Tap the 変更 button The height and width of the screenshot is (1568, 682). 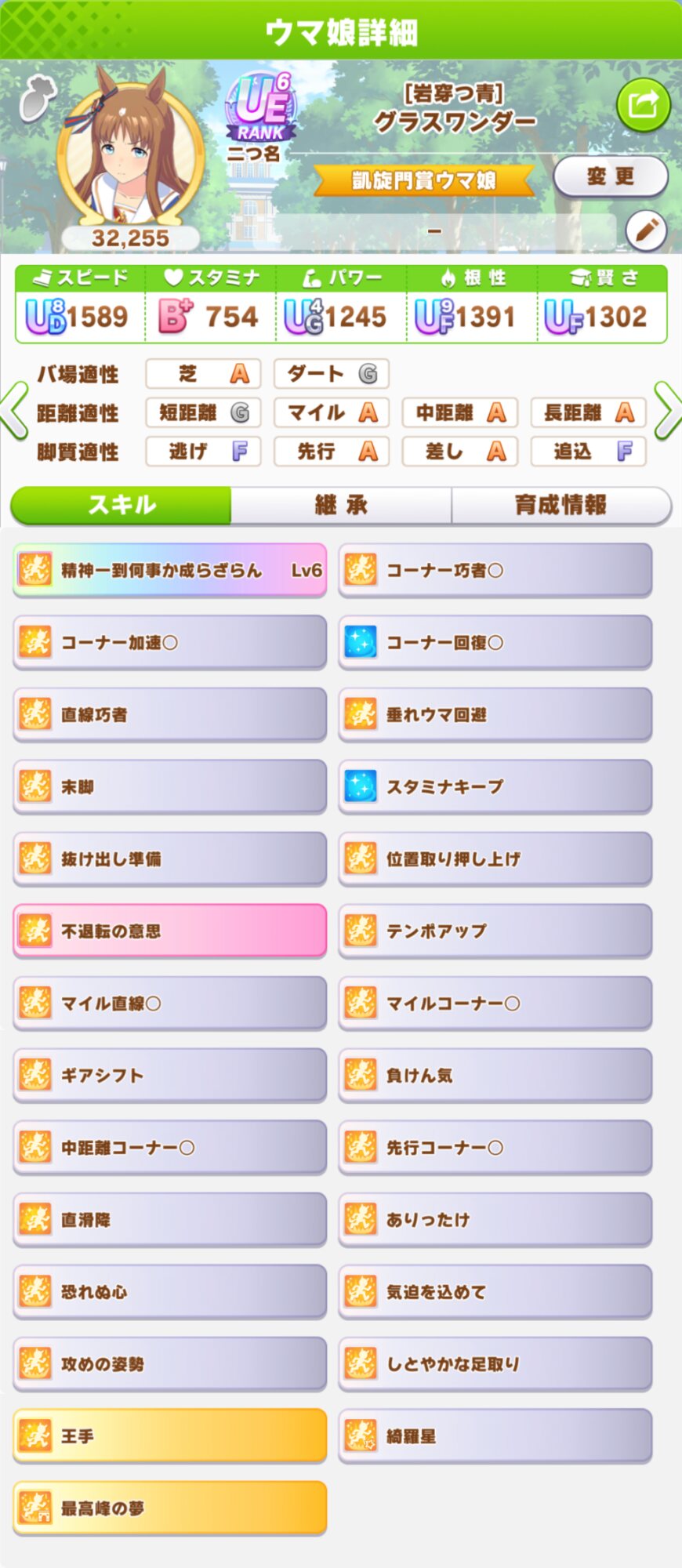tap(611, 177)
